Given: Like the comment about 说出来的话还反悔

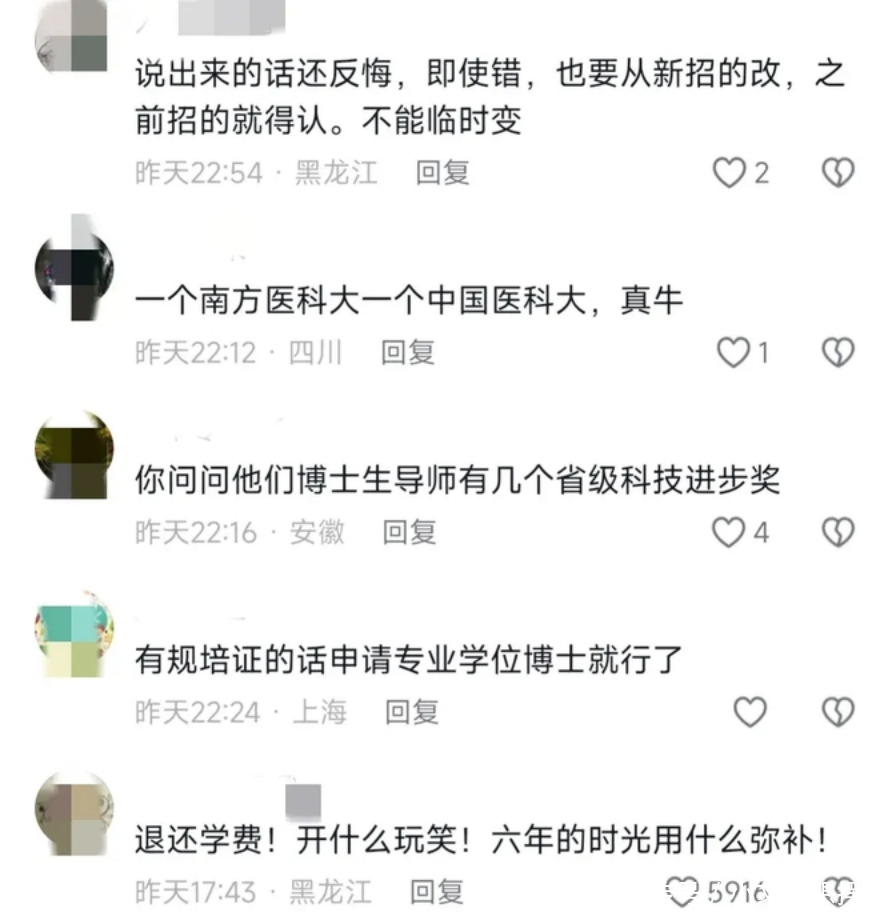Looking at the screenshot, I should click(x=729, y=173).
